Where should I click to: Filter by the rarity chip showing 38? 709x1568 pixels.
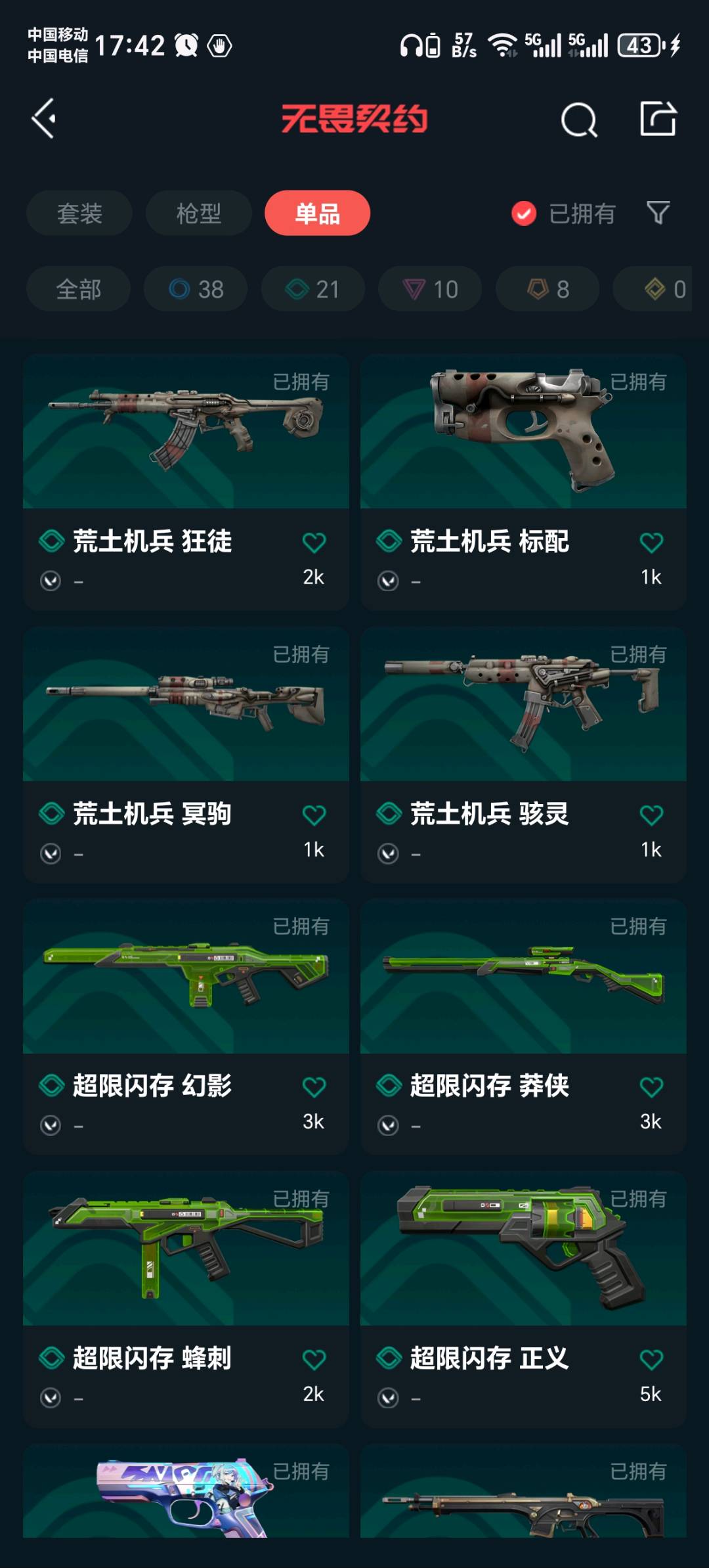click(196, 289)
